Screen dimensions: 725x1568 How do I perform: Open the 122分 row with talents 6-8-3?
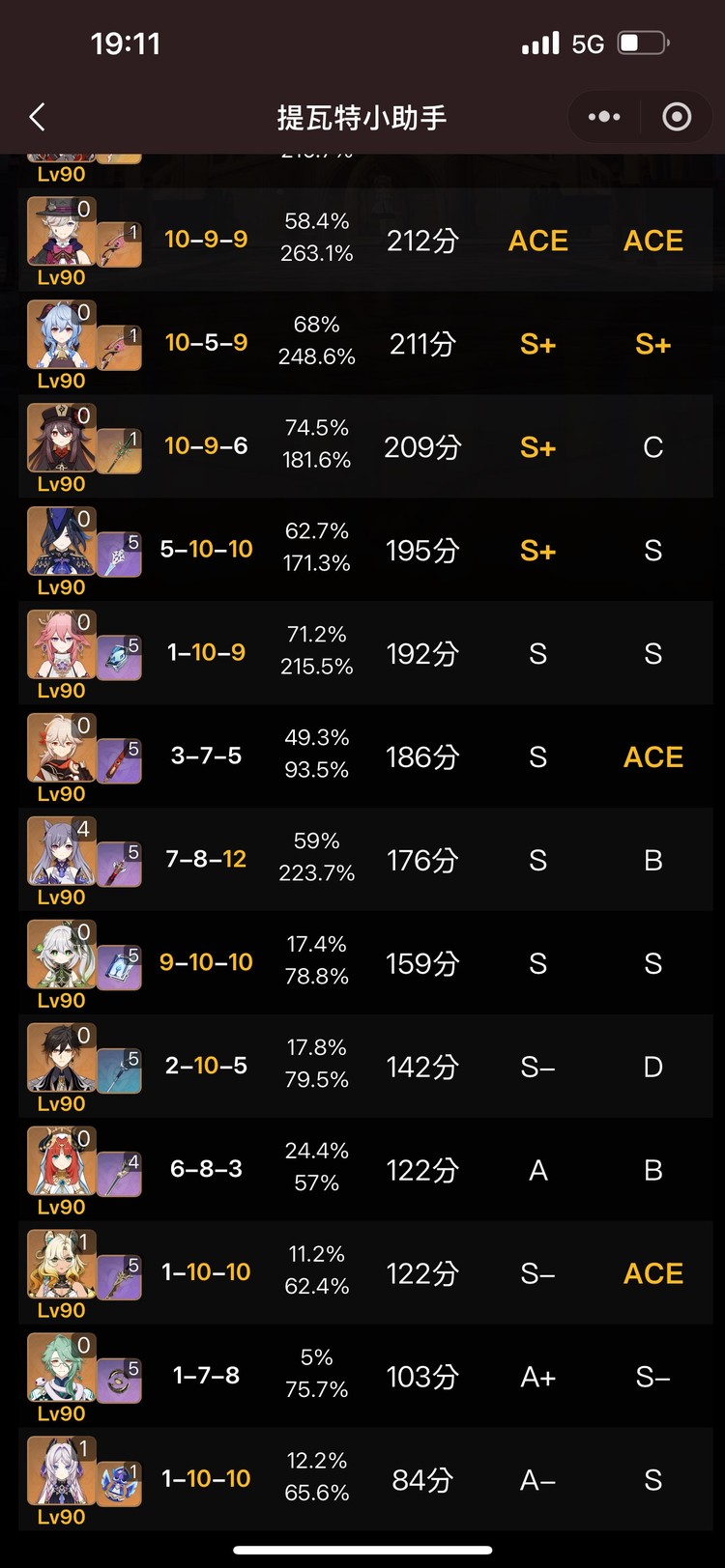click(x=364, y=1170)
